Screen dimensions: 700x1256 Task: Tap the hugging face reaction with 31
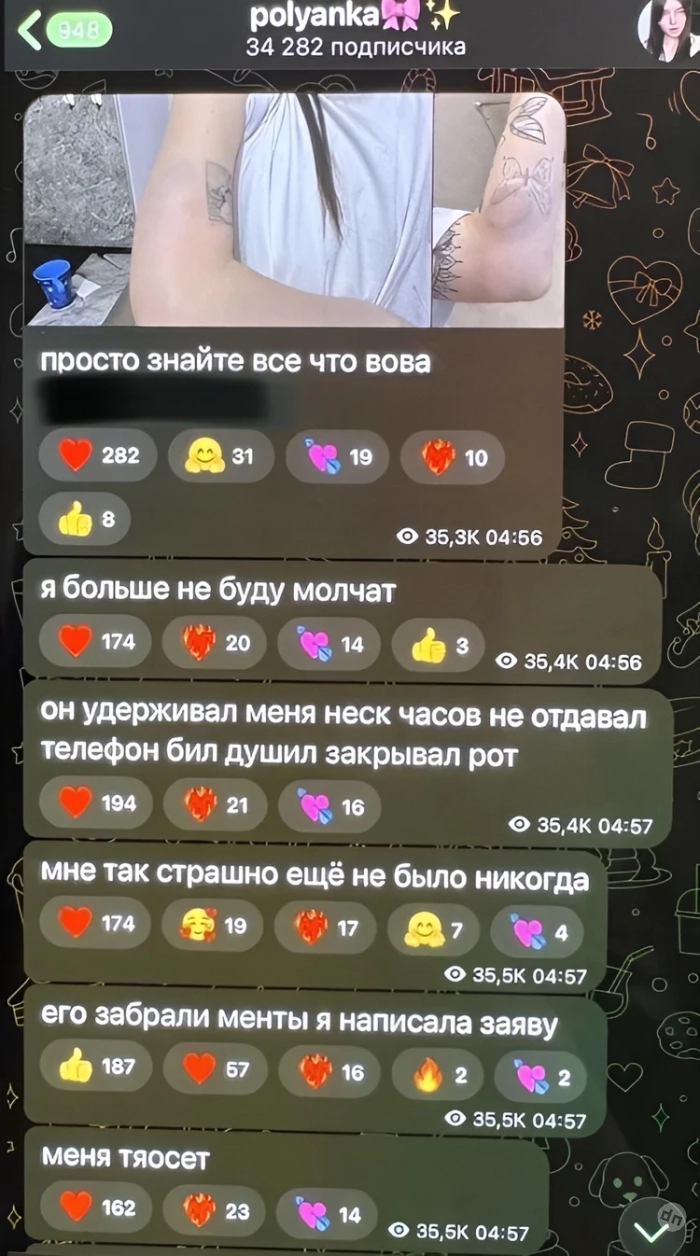pos(219,456)
